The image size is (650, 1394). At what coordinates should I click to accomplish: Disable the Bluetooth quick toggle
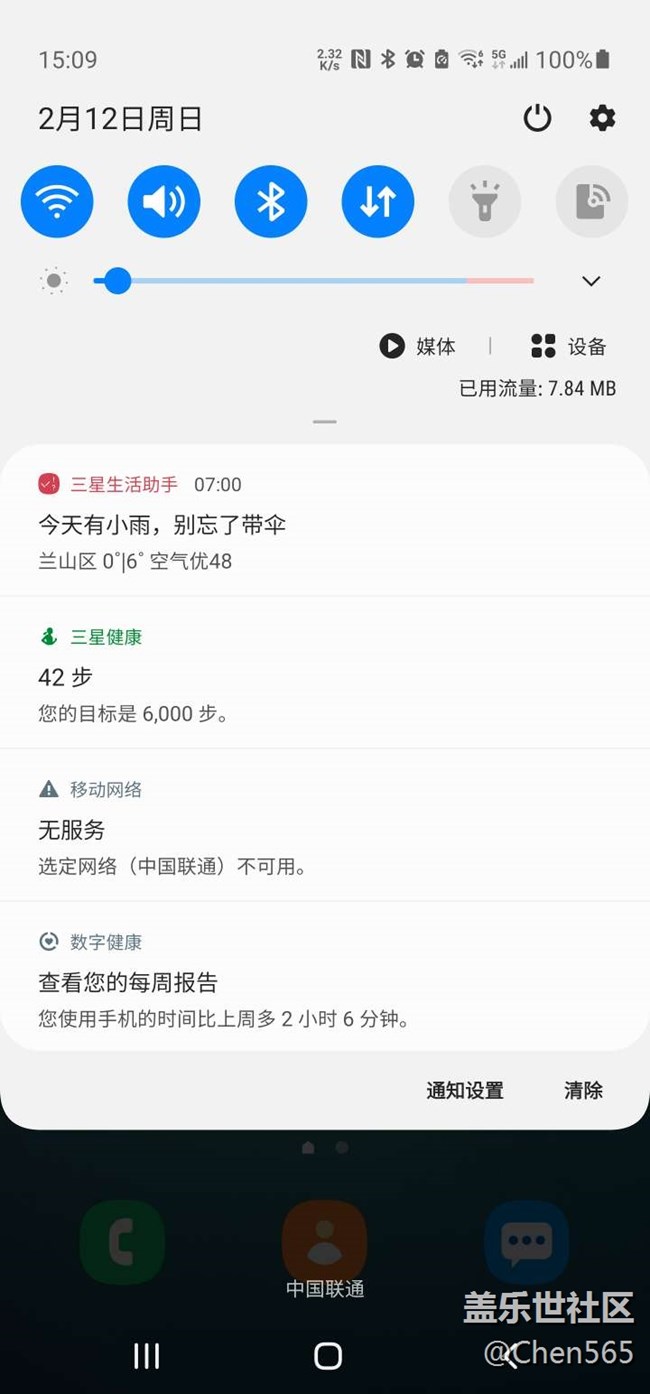[271, 202]
